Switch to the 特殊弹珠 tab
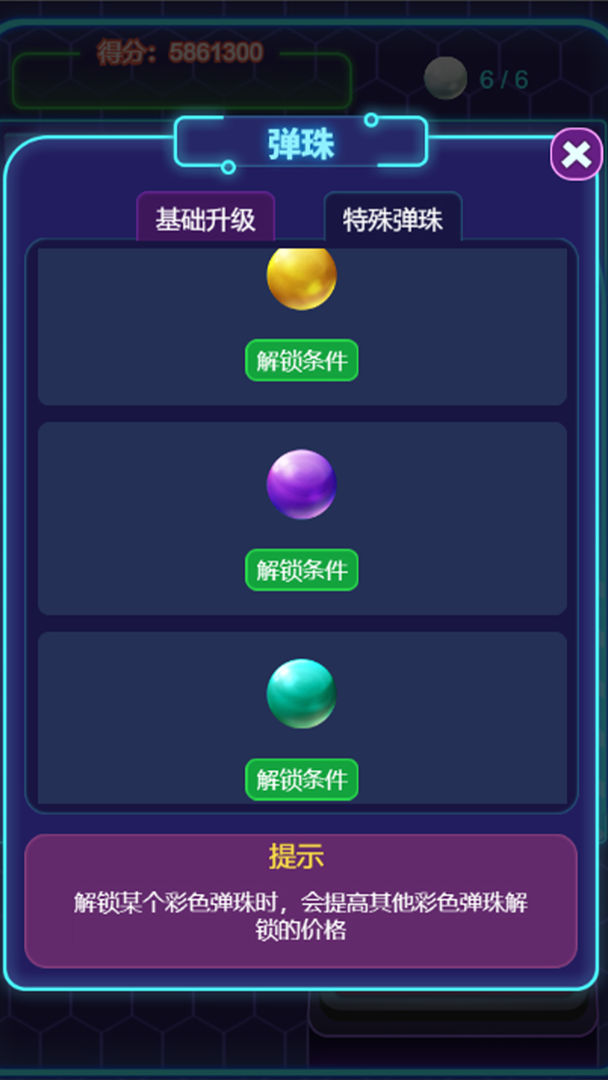Image resolution: width=608 pixels, height=1080 pixels. coord(392,219)
